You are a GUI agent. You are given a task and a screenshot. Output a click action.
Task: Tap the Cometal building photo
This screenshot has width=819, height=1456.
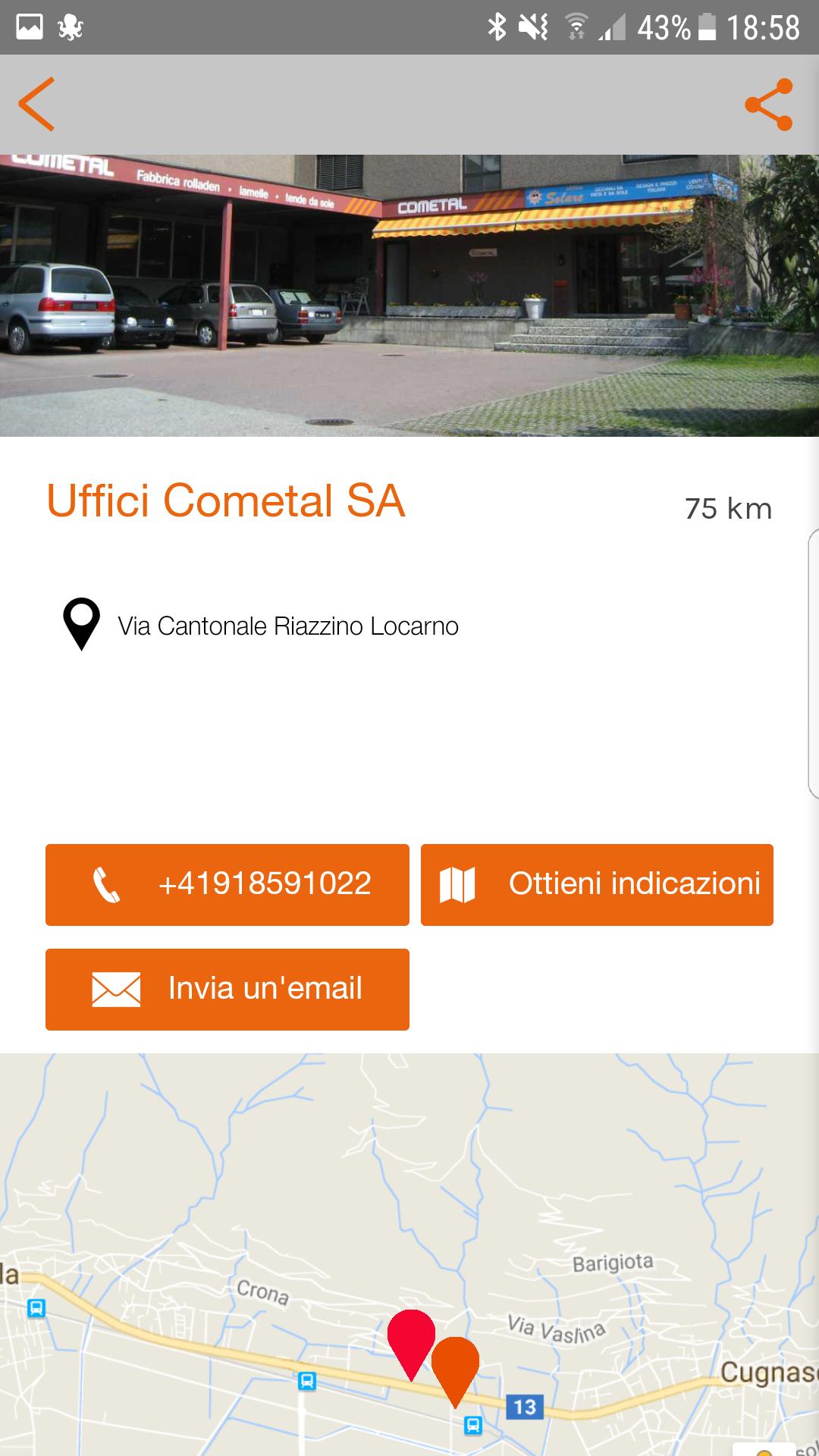point(409,296)
